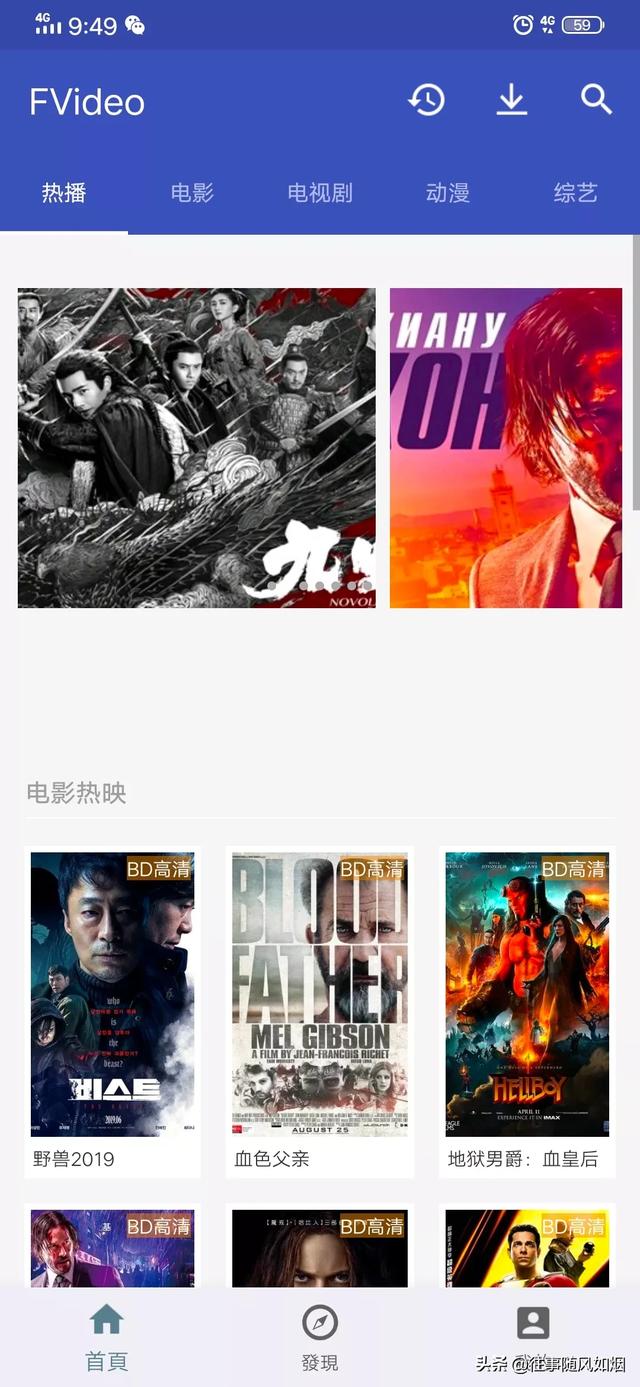Open the black-and-white warriors banner

197,448
